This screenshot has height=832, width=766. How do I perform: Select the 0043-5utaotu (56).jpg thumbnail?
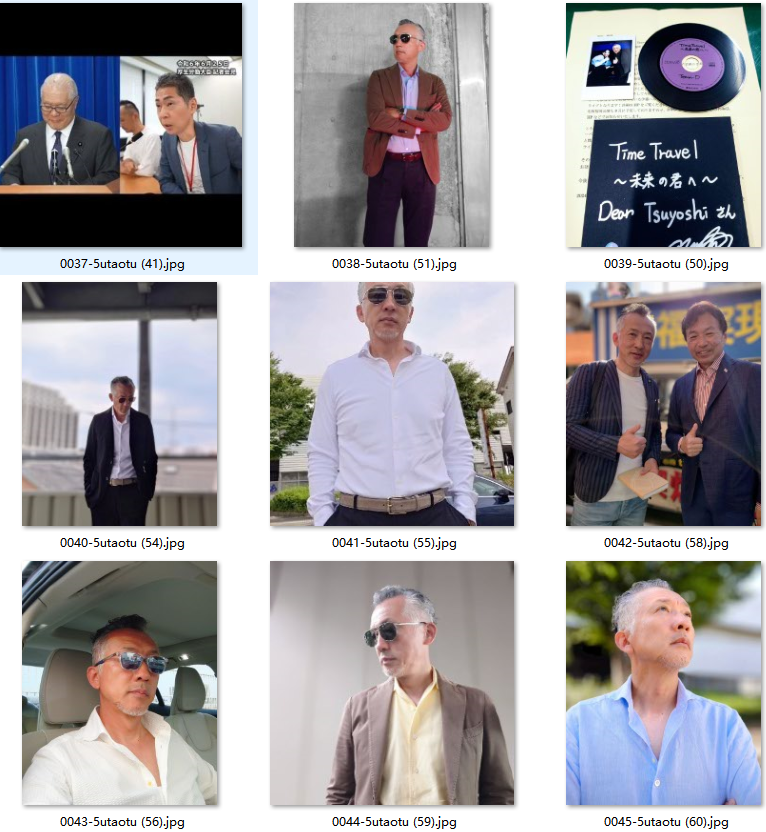pyautogui.click(x=120, y=683)
